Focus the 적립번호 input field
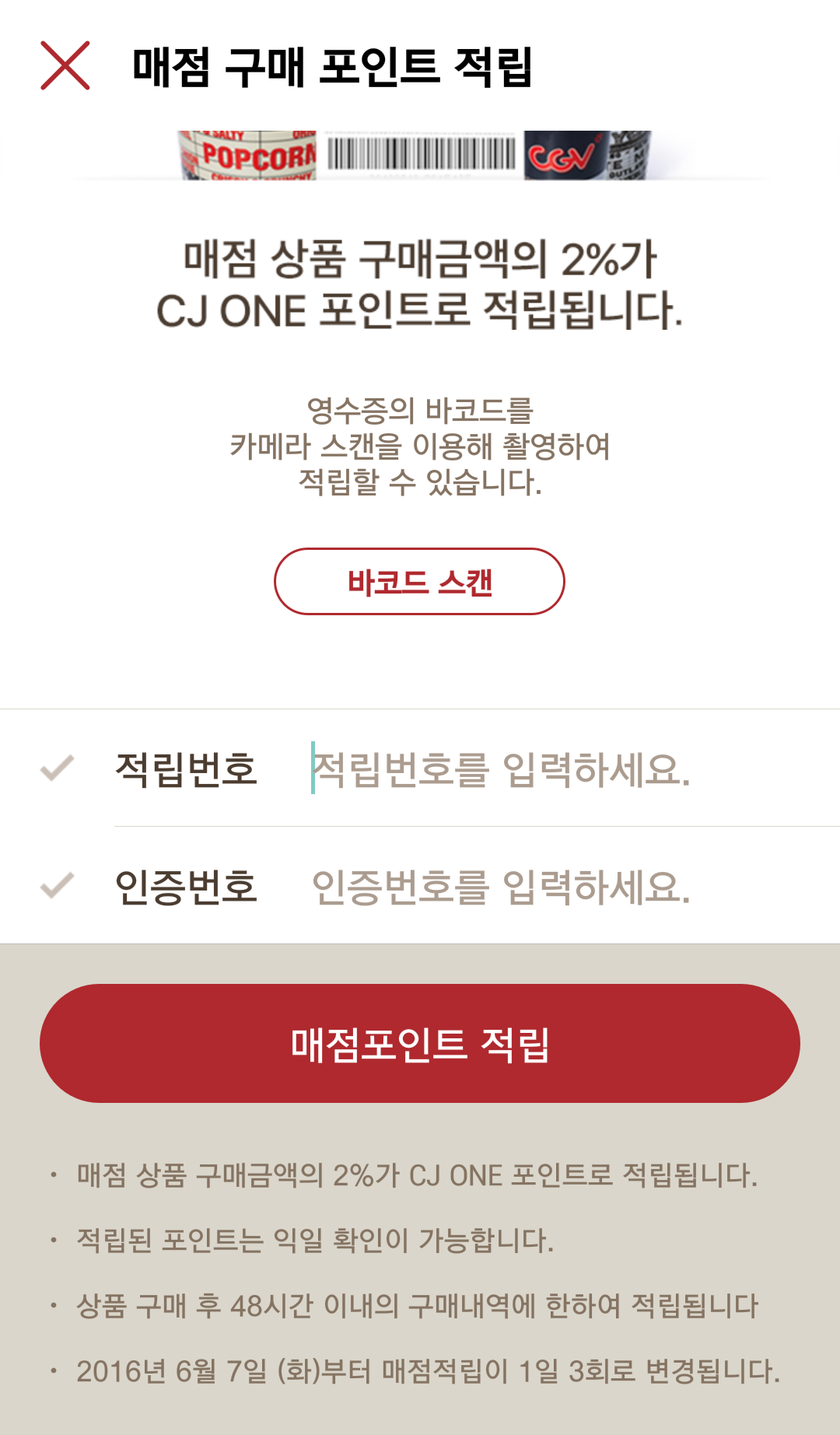The height and width of the screenshot is (1435, 840). pos(544,769)
